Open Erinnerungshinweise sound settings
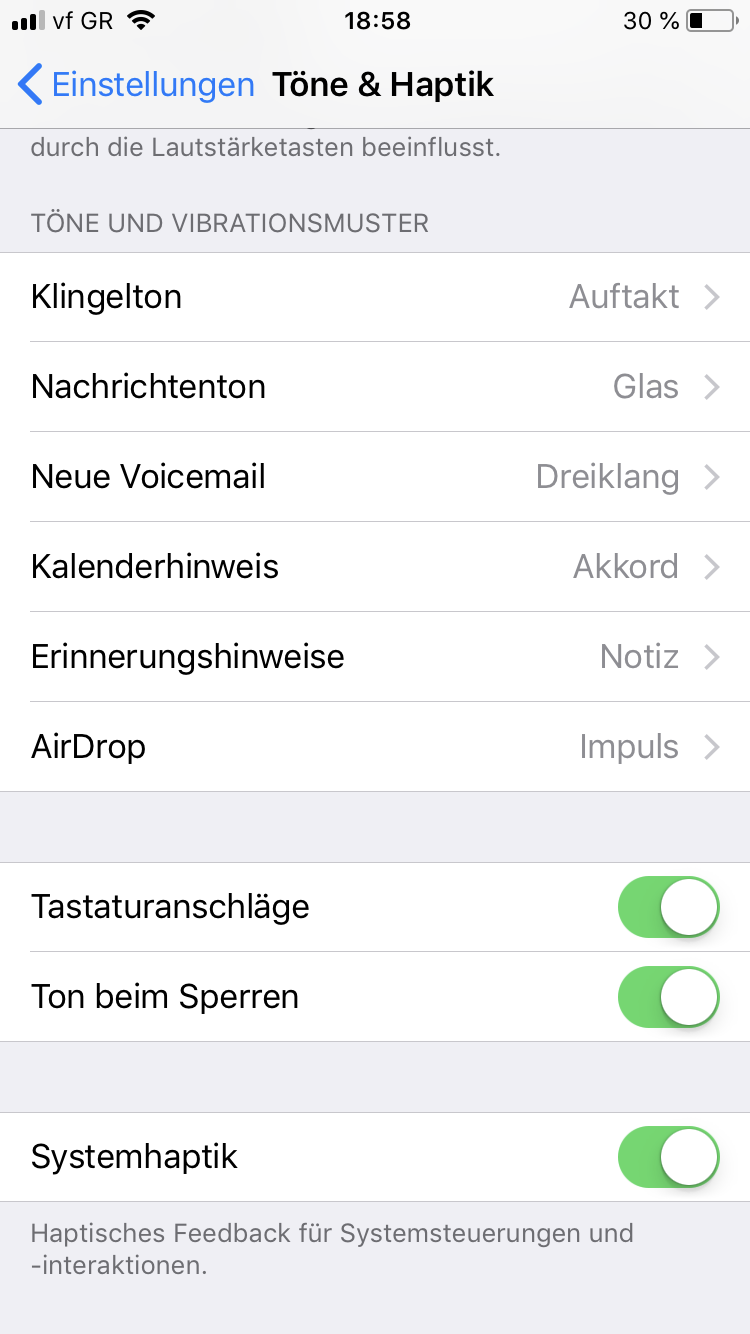The width and height of the screenshot is (750, 1334). [x=375, y=657]
